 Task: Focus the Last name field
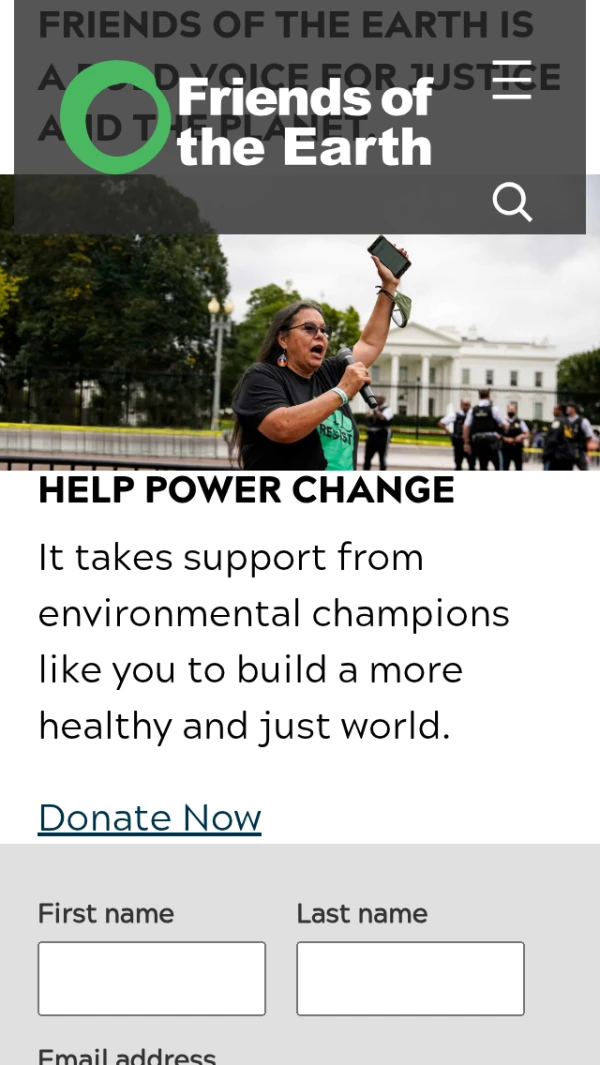coord(410,978)
